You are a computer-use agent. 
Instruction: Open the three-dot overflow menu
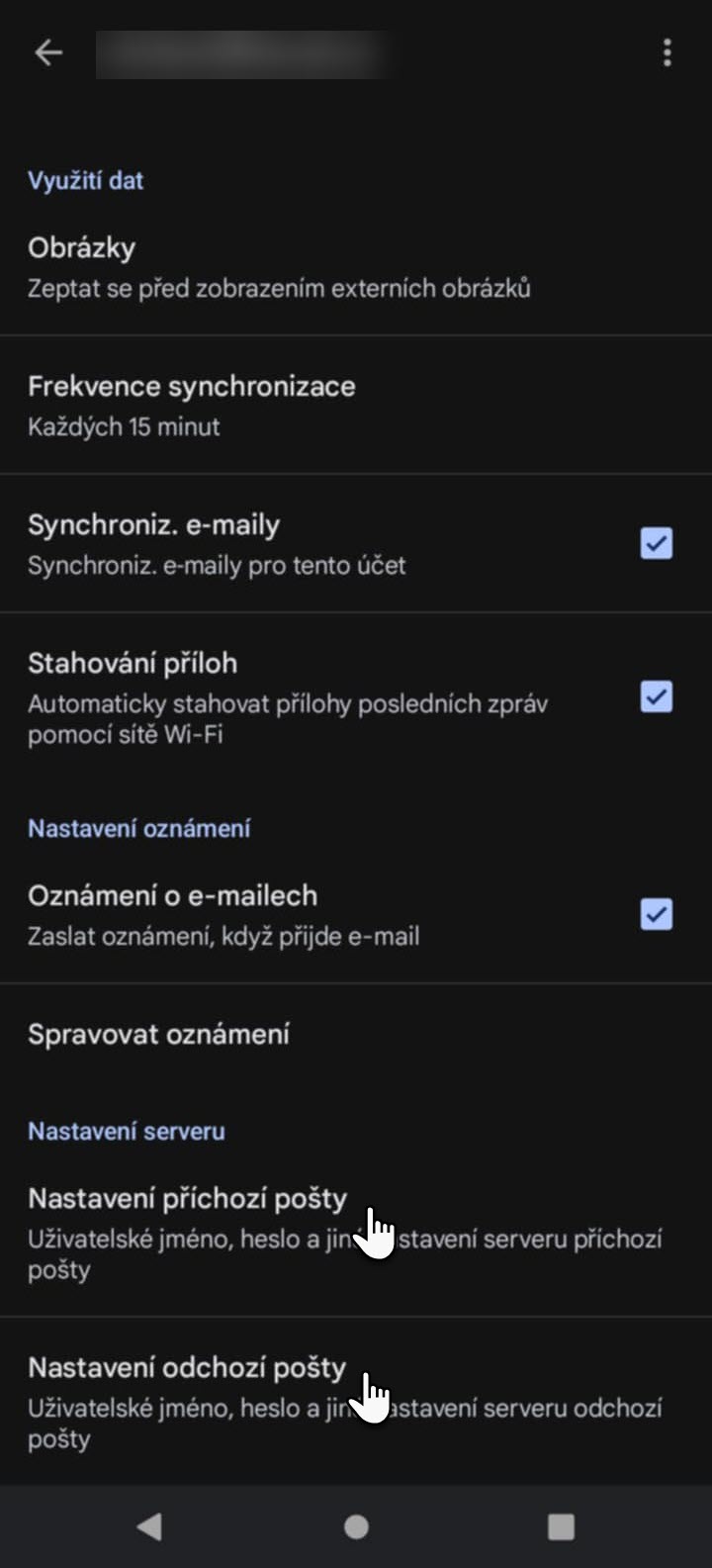tap(667, 52)
